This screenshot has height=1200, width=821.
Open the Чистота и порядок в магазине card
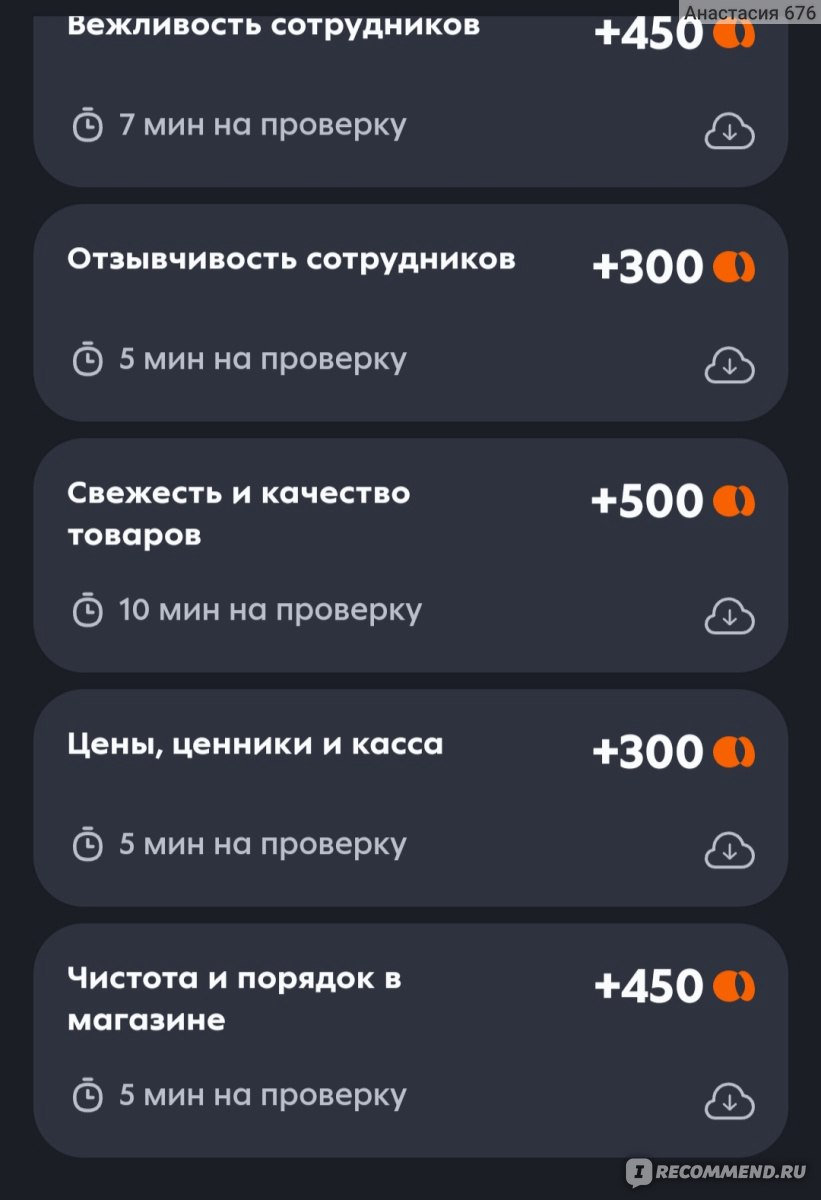coord(235,998)
